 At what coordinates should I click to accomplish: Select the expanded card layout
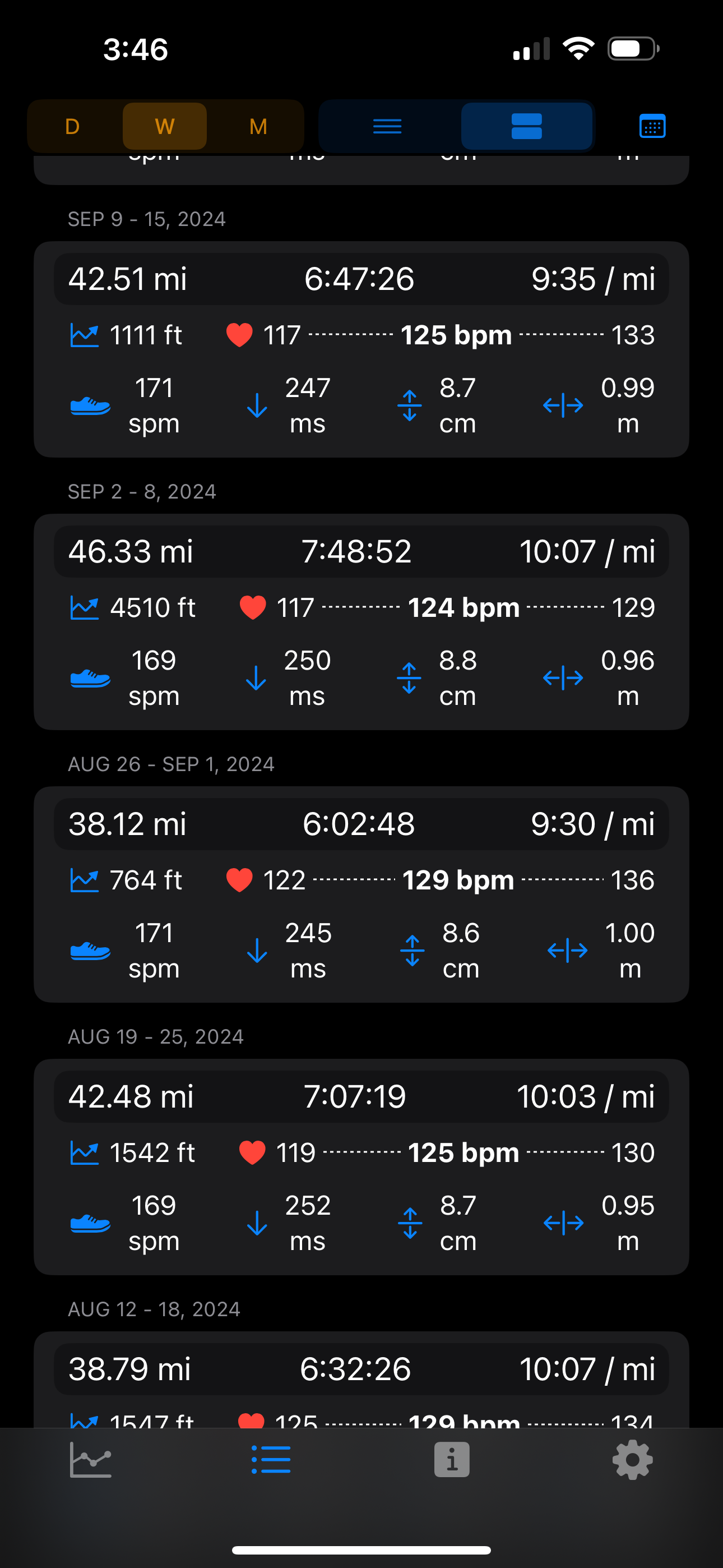tap(526, 127)
